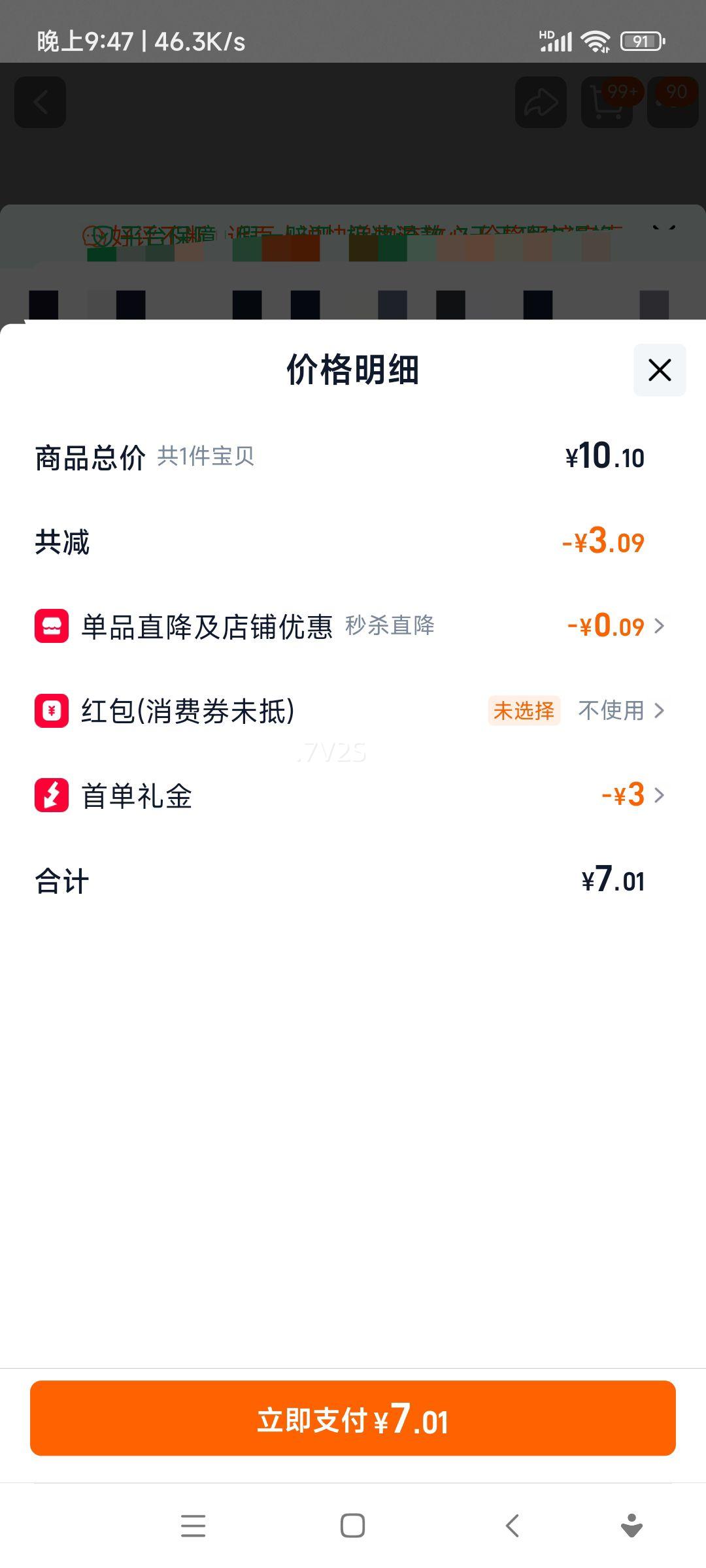Tap 立即支付 to pay ¥7.01
Image resolution: width=706 pixels, height=1568 pixels.
[x=353, y=1418]
